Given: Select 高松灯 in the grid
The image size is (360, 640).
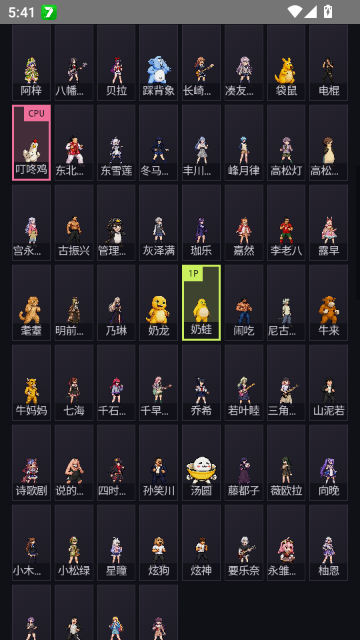Looking at the screenshot, I should click(286, 142).
